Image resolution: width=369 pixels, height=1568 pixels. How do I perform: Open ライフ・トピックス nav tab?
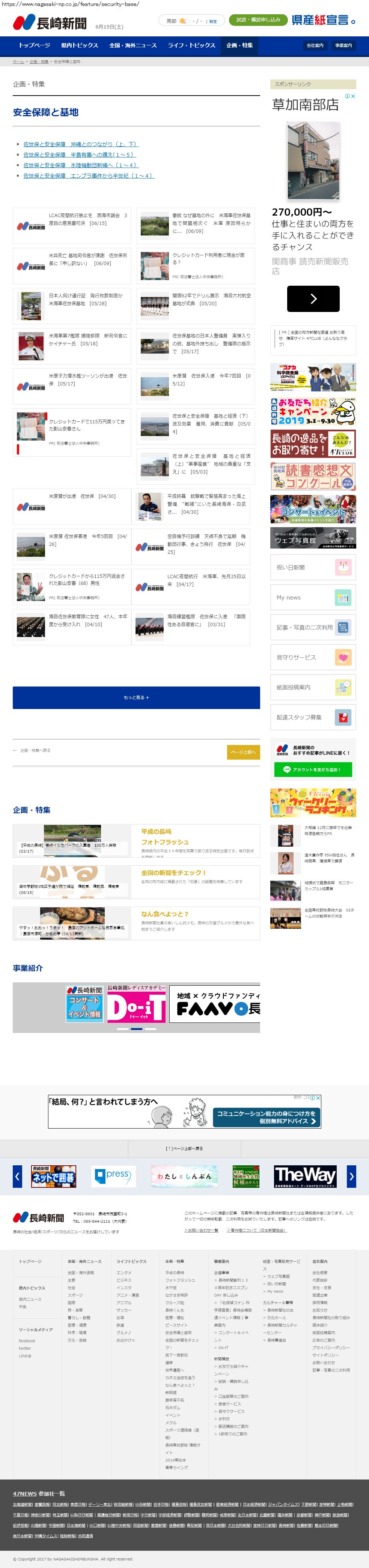(x=191, y=46)
